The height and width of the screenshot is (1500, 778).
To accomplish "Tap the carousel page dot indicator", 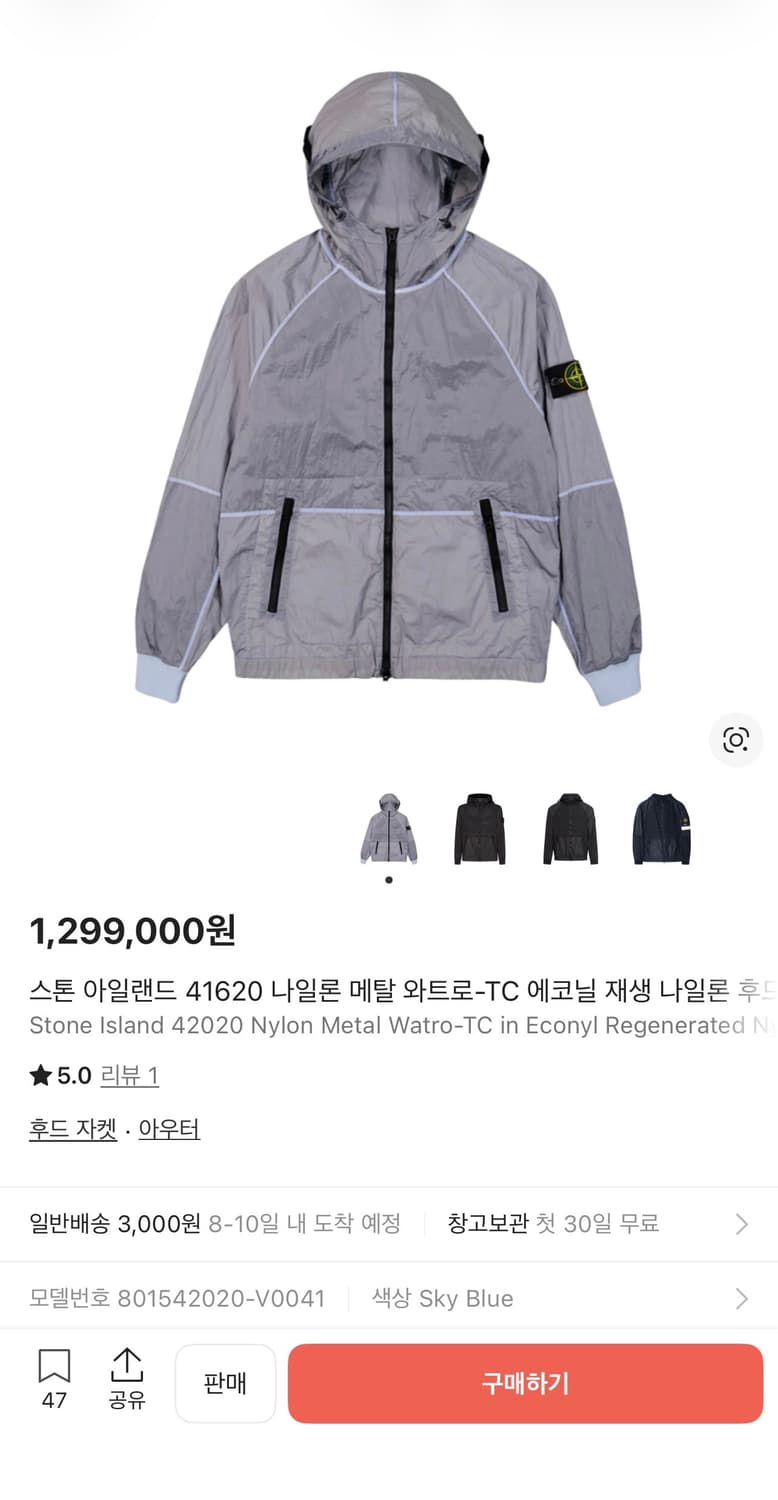I will pyautogui.click(x=387, y=879).
